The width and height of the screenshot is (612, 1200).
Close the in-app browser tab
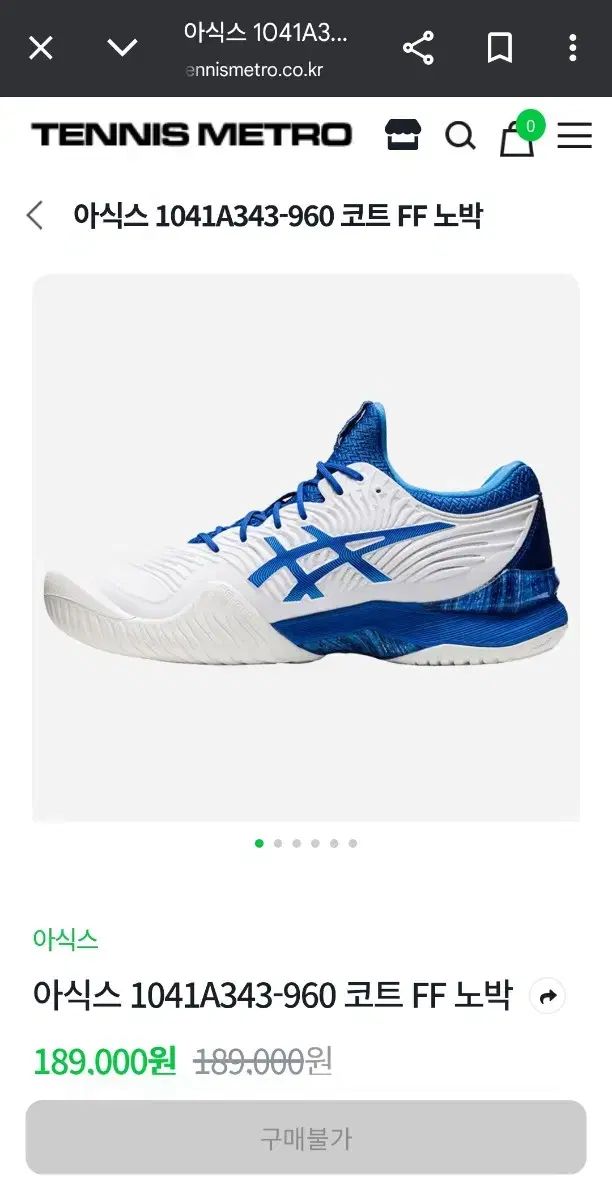[x=40, y=47]
